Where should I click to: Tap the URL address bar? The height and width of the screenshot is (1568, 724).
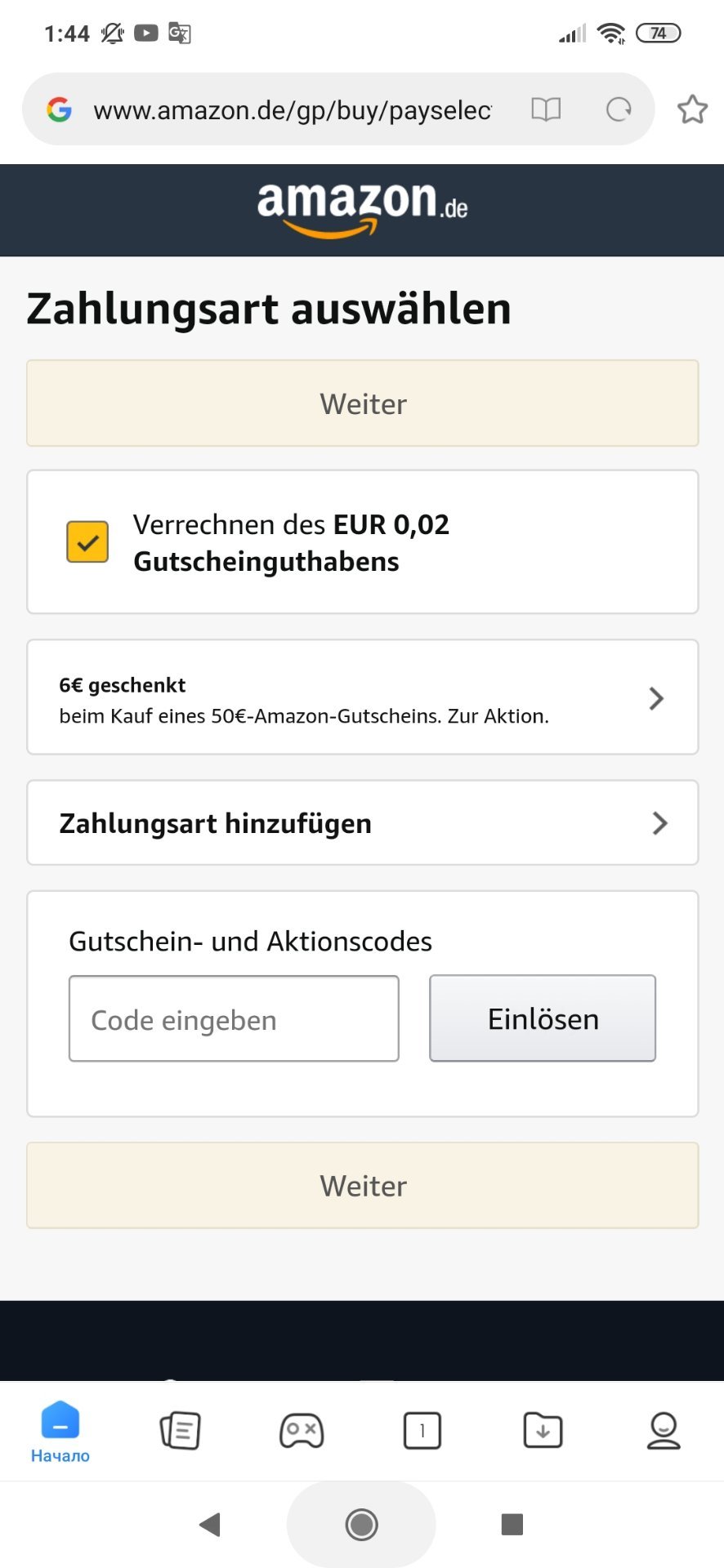[292, 110]
